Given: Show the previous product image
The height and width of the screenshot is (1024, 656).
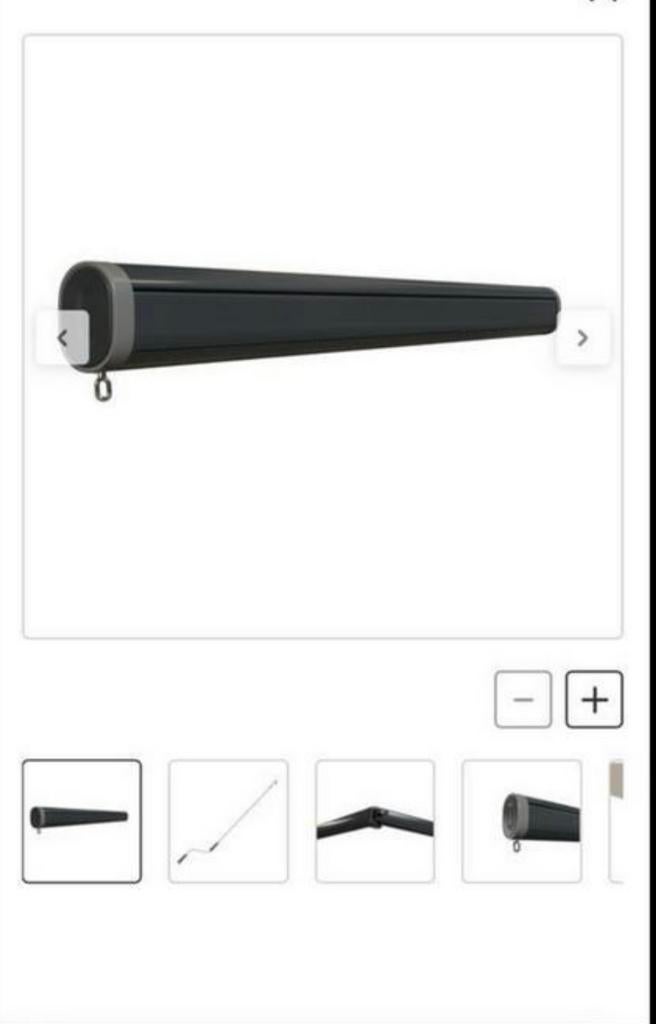Looking at the screenshot, I should (63, 338).
